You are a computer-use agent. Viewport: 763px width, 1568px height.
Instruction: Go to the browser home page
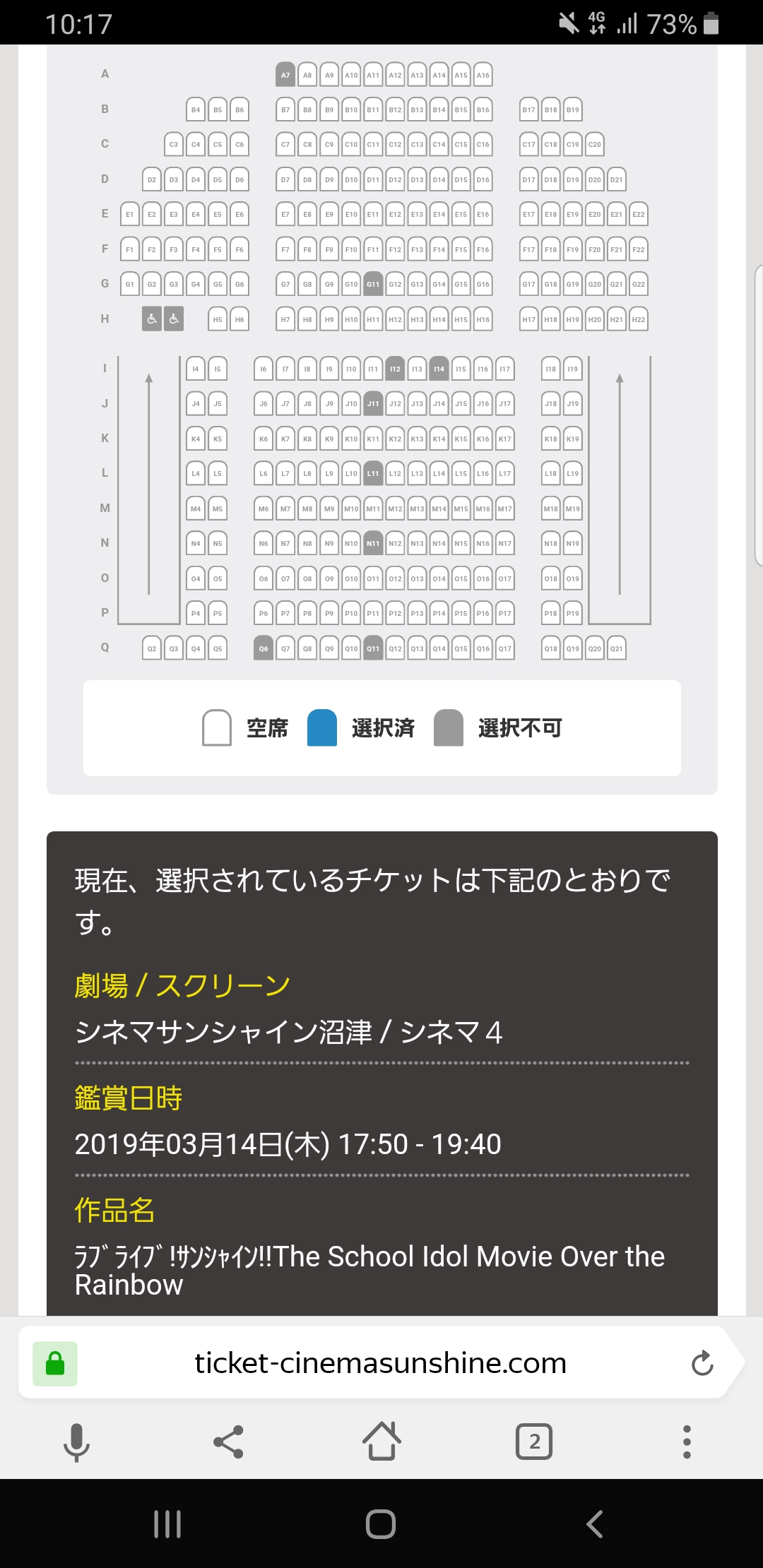point(381,1442)
